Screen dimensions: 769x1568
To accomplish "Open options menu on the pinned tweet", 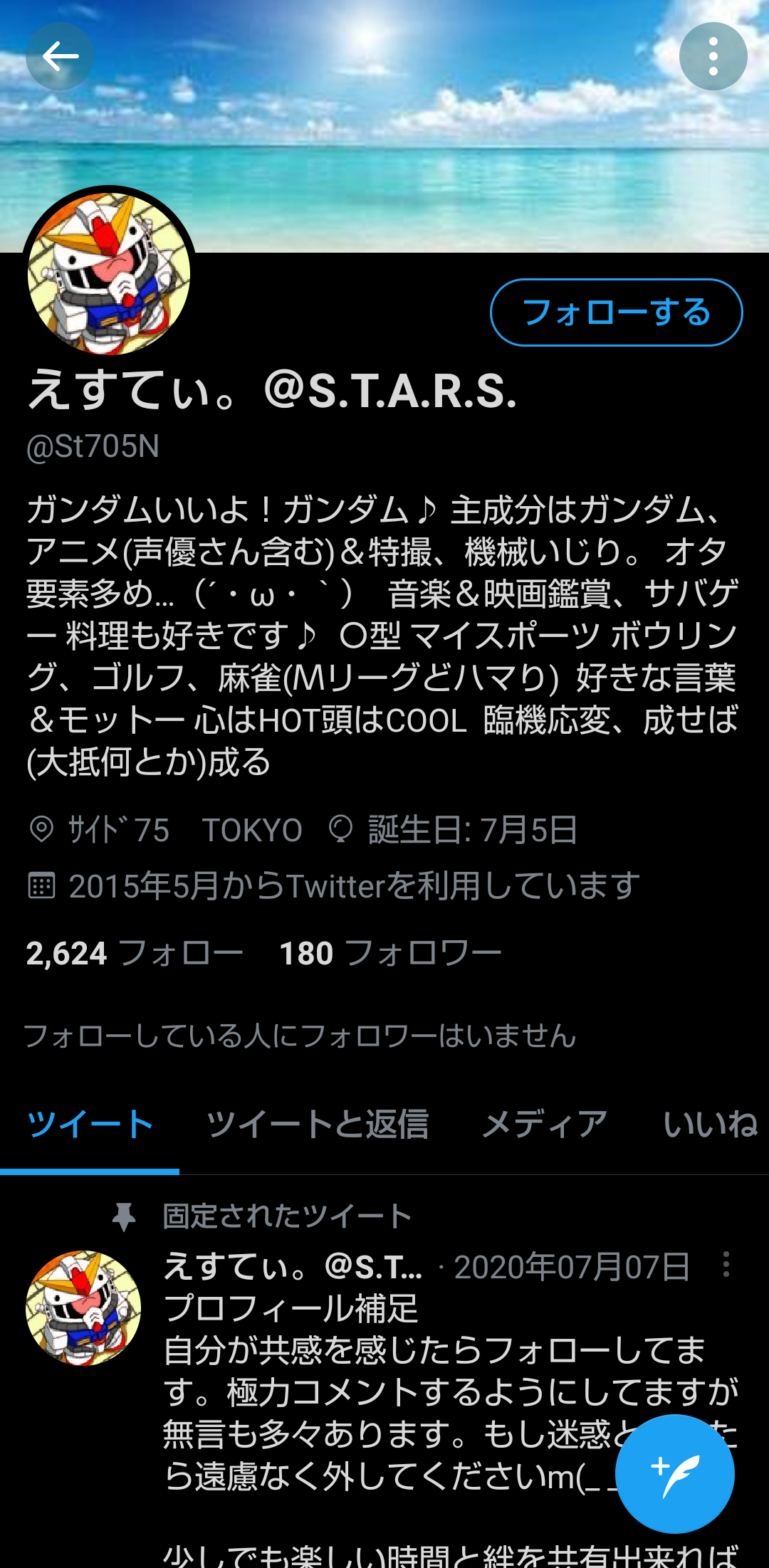I will 726,1265.
